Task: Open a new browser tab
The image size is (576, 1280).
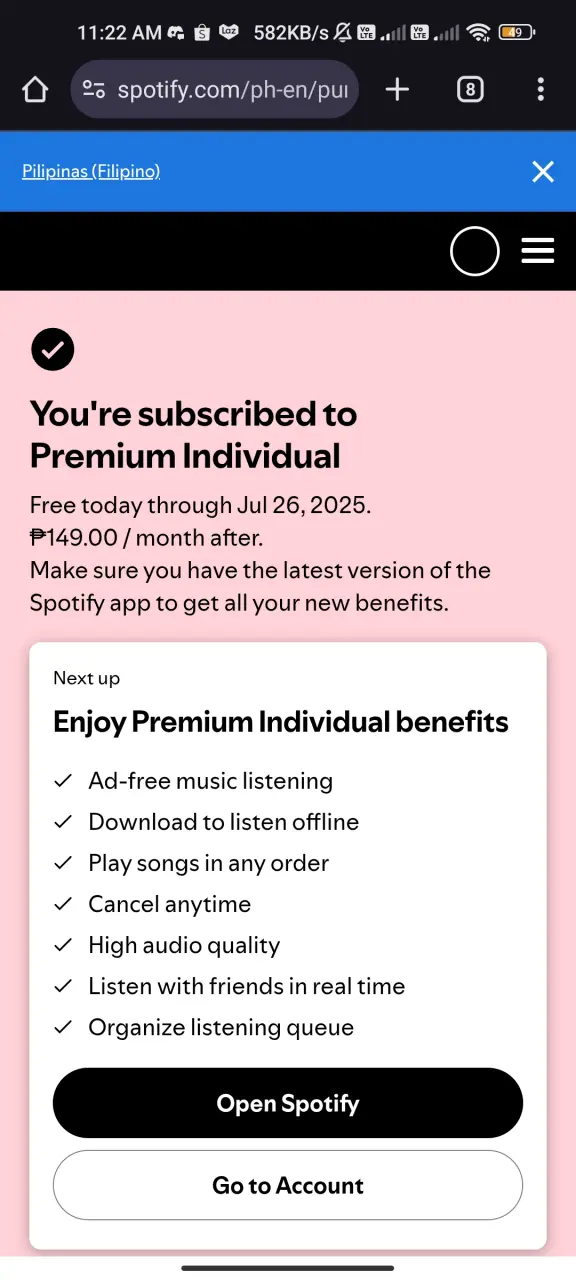Action: (x=397, y=90)
